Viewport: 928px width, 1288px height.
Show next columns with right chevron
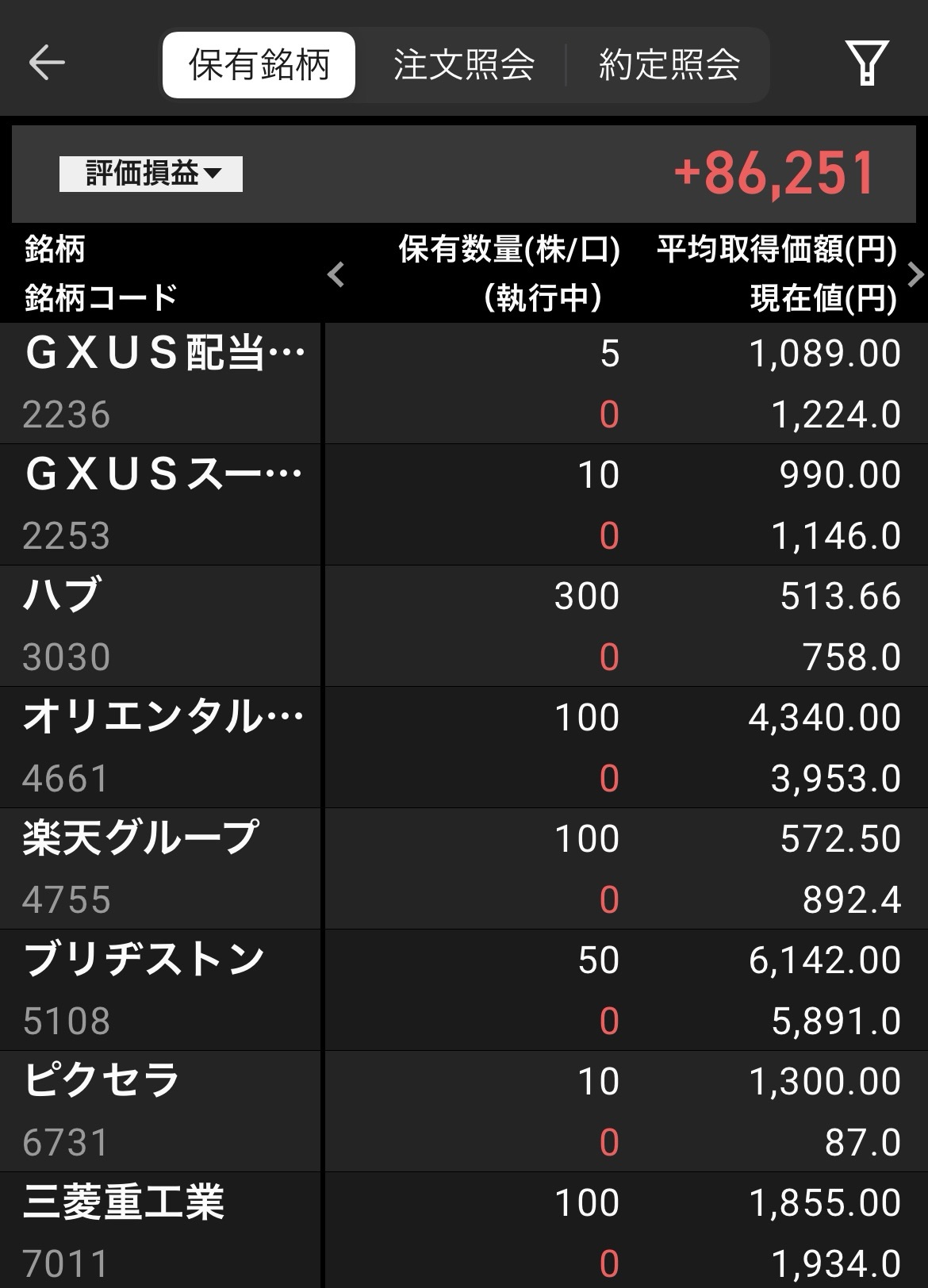coord(915,275)
